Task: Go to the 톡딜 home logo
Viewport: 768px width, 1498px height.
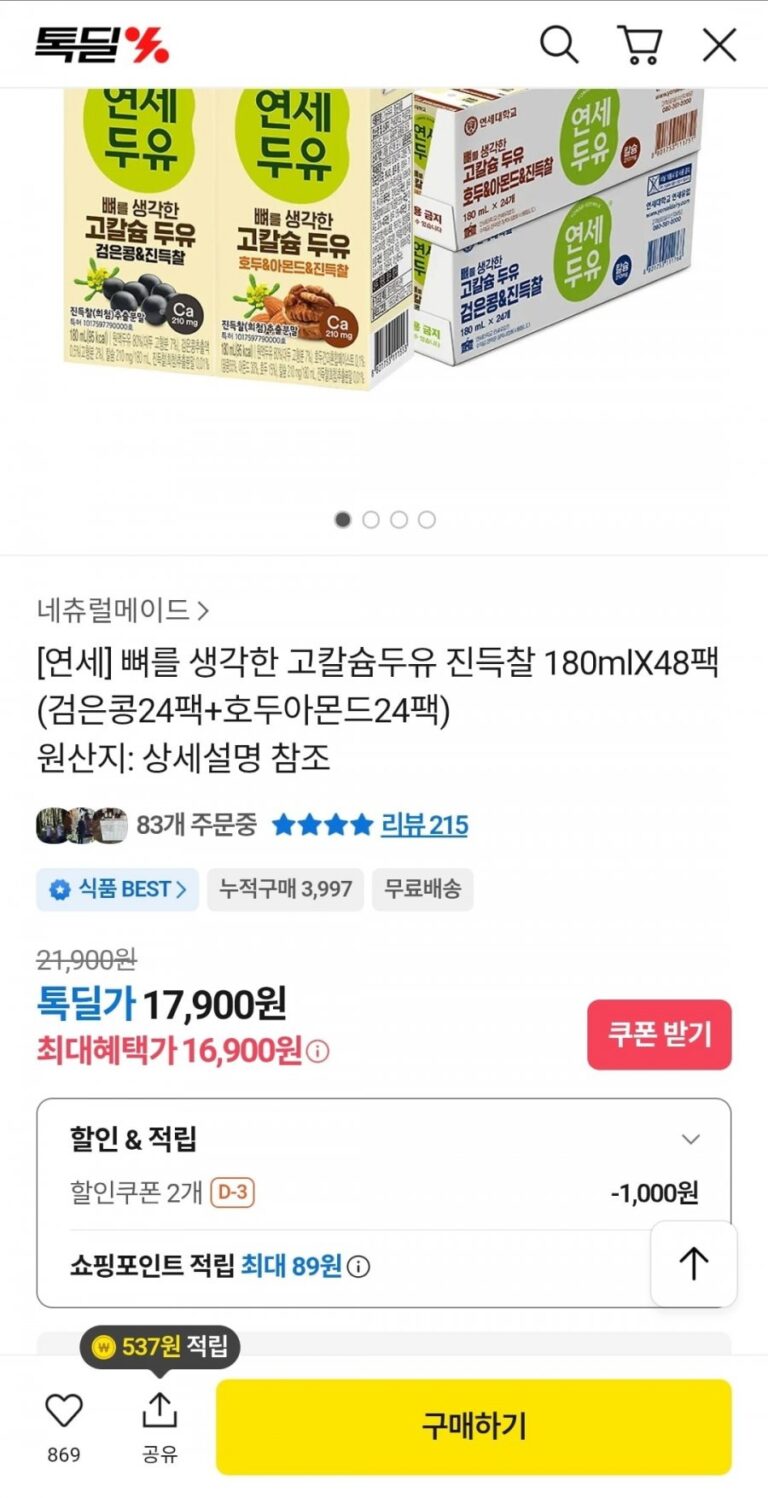Action: click(102, 45)
